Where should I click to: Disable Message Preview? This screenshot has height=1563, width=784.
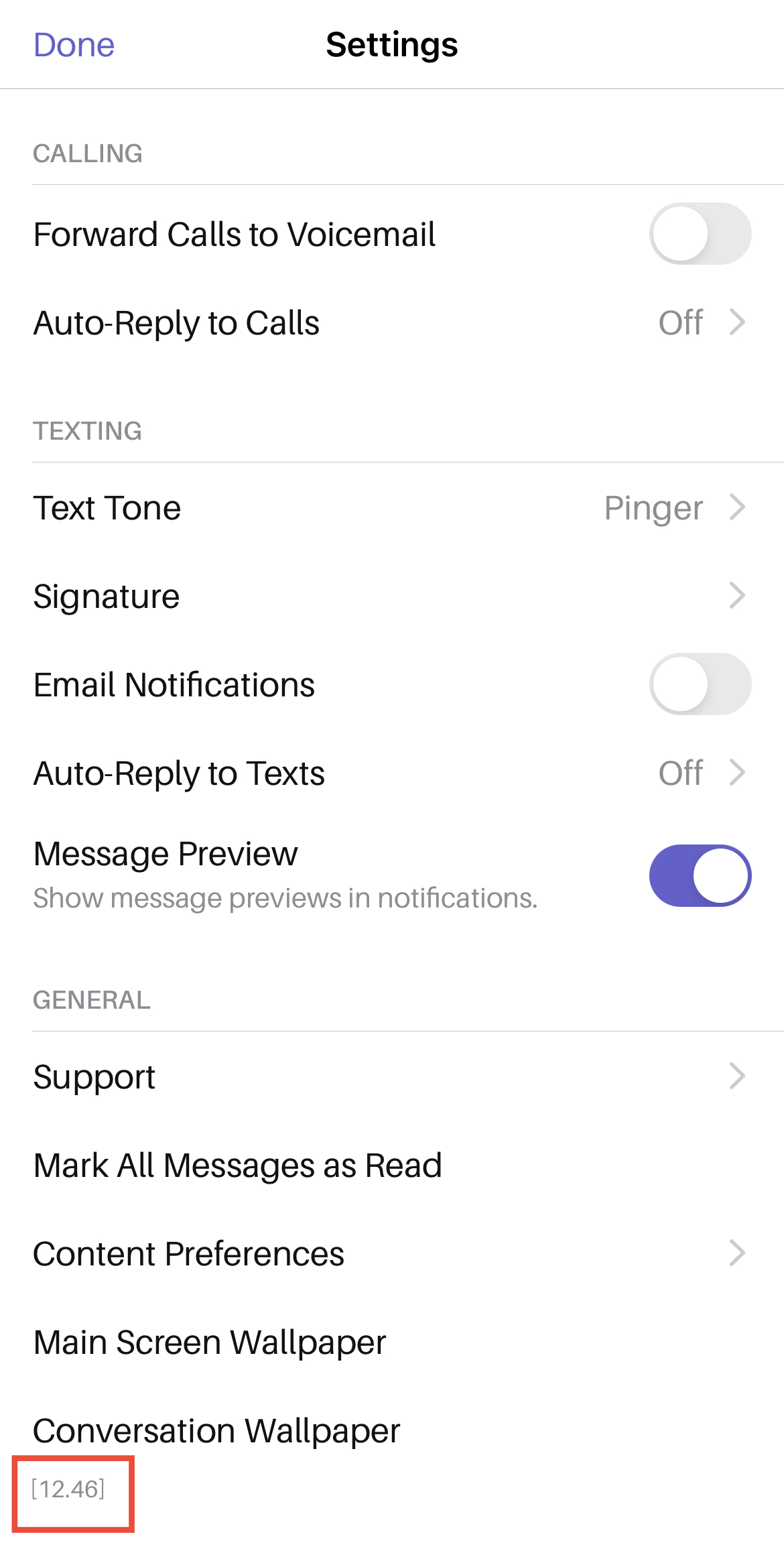(700, 875)
